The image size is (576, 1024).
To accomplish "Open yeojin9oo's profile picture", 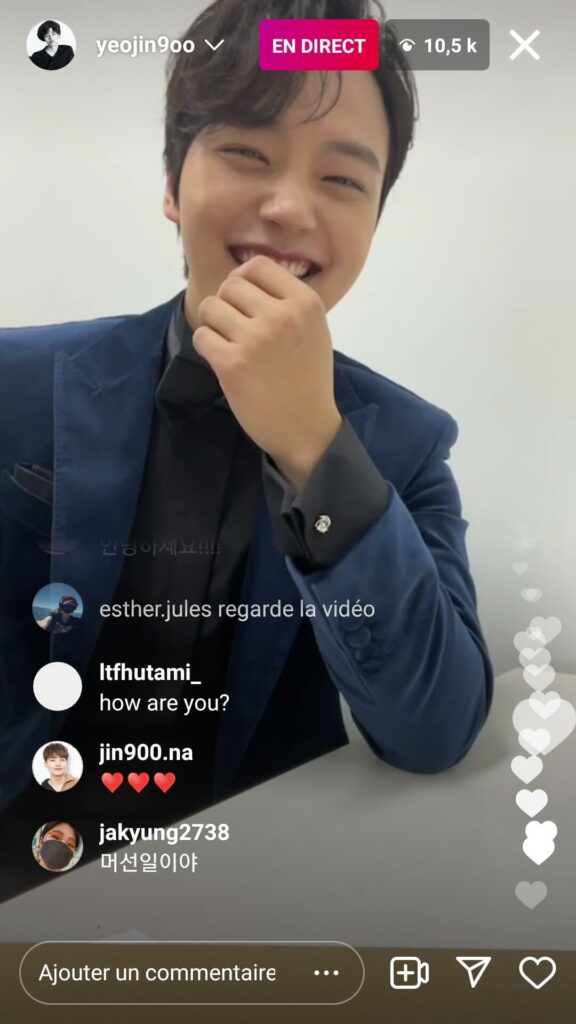I will click(x=50, y=44).
